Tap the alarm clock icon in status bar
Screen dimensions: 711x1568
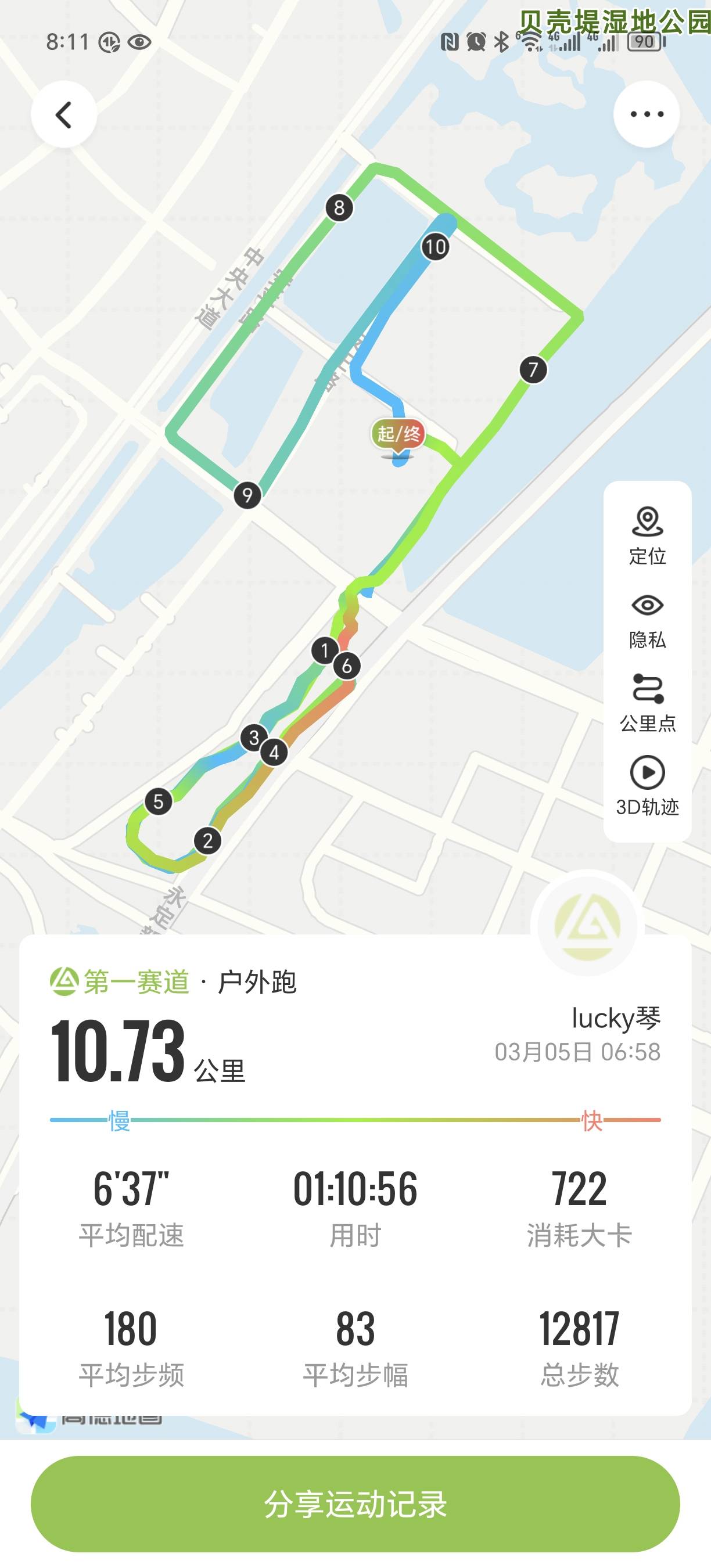477,41
